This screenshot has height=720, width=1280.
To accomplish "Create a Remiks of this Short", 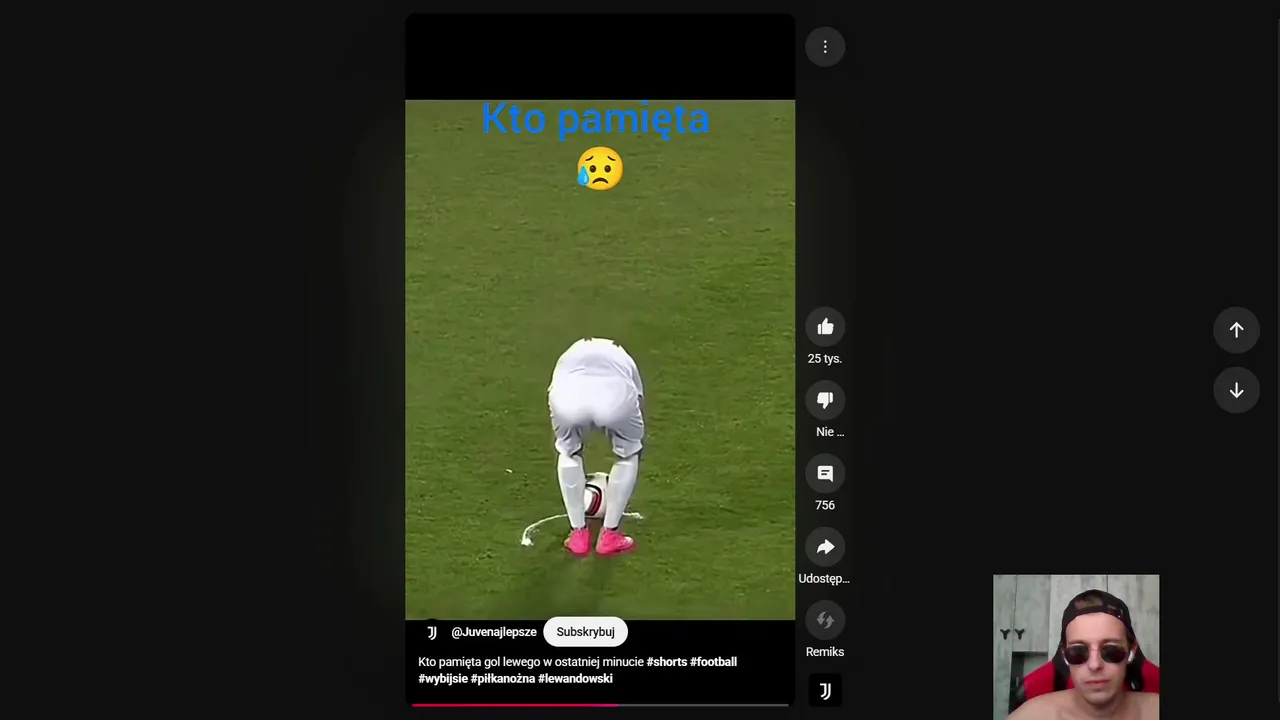I will coord(825,620).
